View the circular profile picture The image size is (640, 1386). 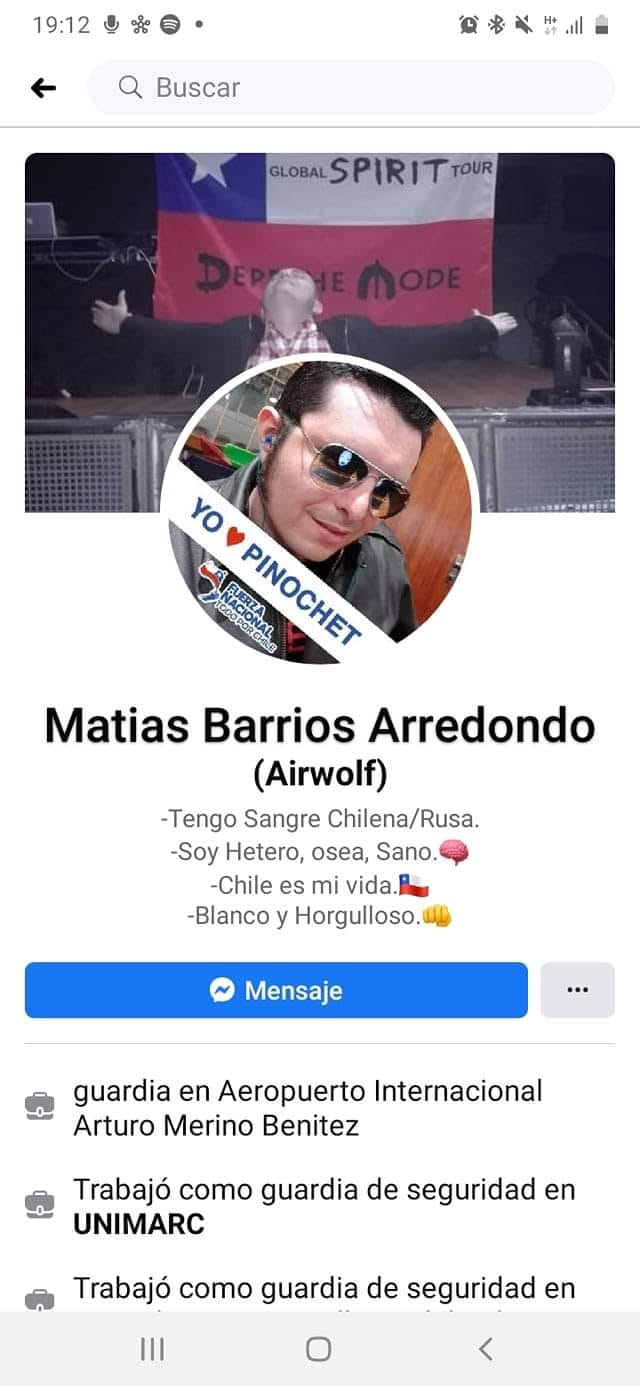click(320, 510)
